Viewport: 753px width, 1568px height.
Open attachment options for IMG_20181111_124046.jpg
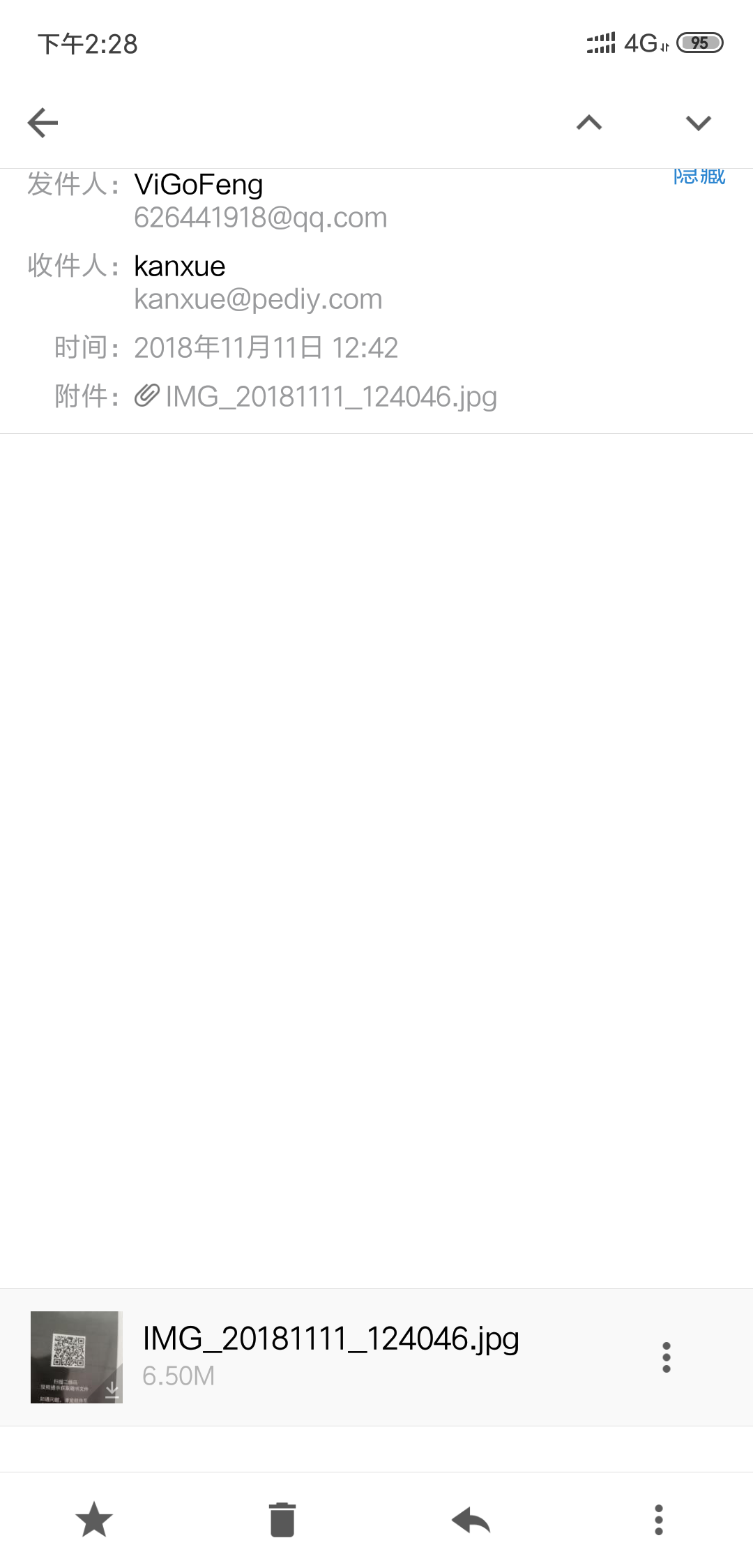[667, 1357]
